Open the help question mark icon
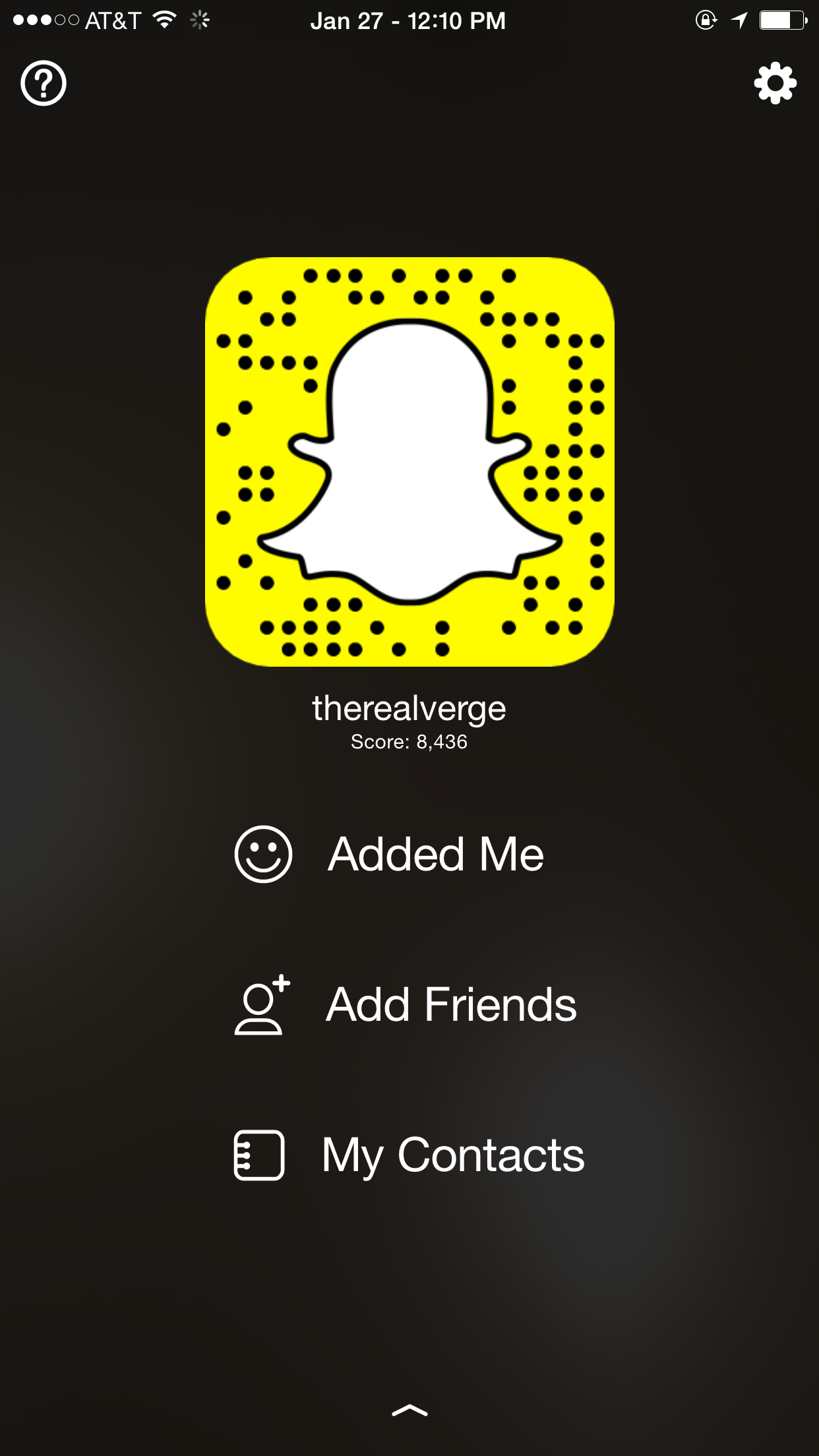The width and height of the screenshot is (819, 1456). point(44,84)
